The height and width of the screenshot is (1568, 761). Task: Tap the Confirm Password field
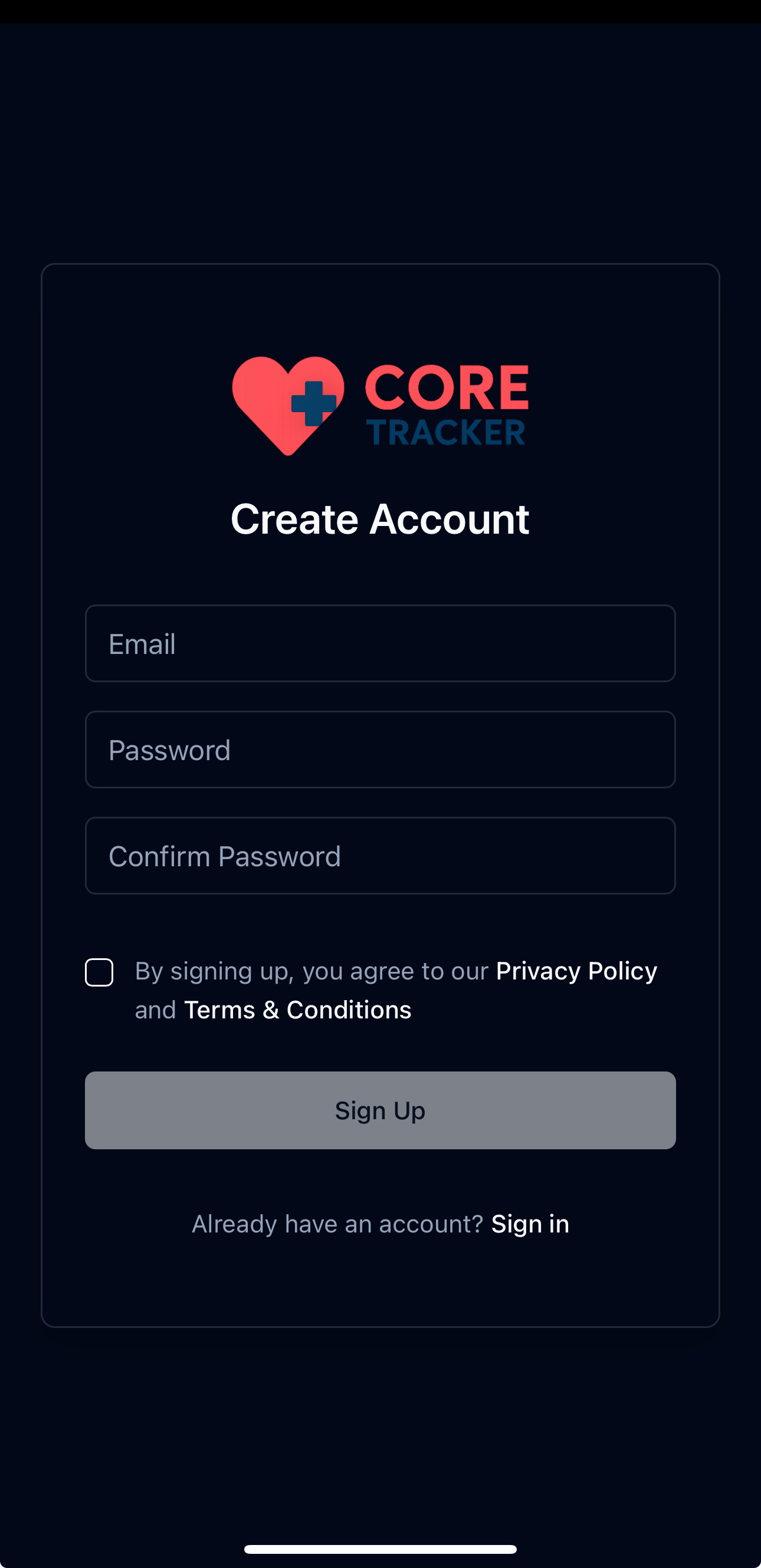point(380,855)
